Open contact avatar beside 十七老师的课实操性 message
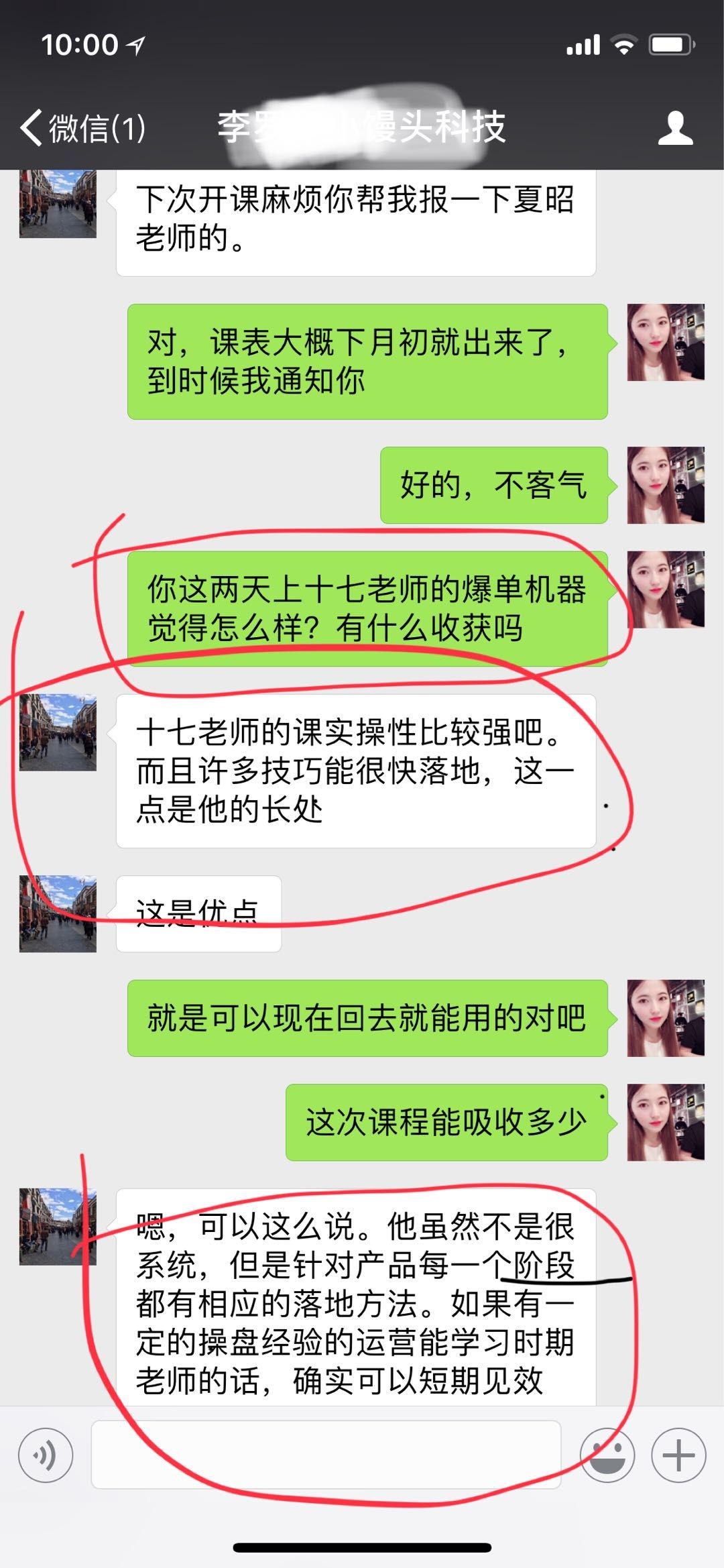 tap(58, 732)
